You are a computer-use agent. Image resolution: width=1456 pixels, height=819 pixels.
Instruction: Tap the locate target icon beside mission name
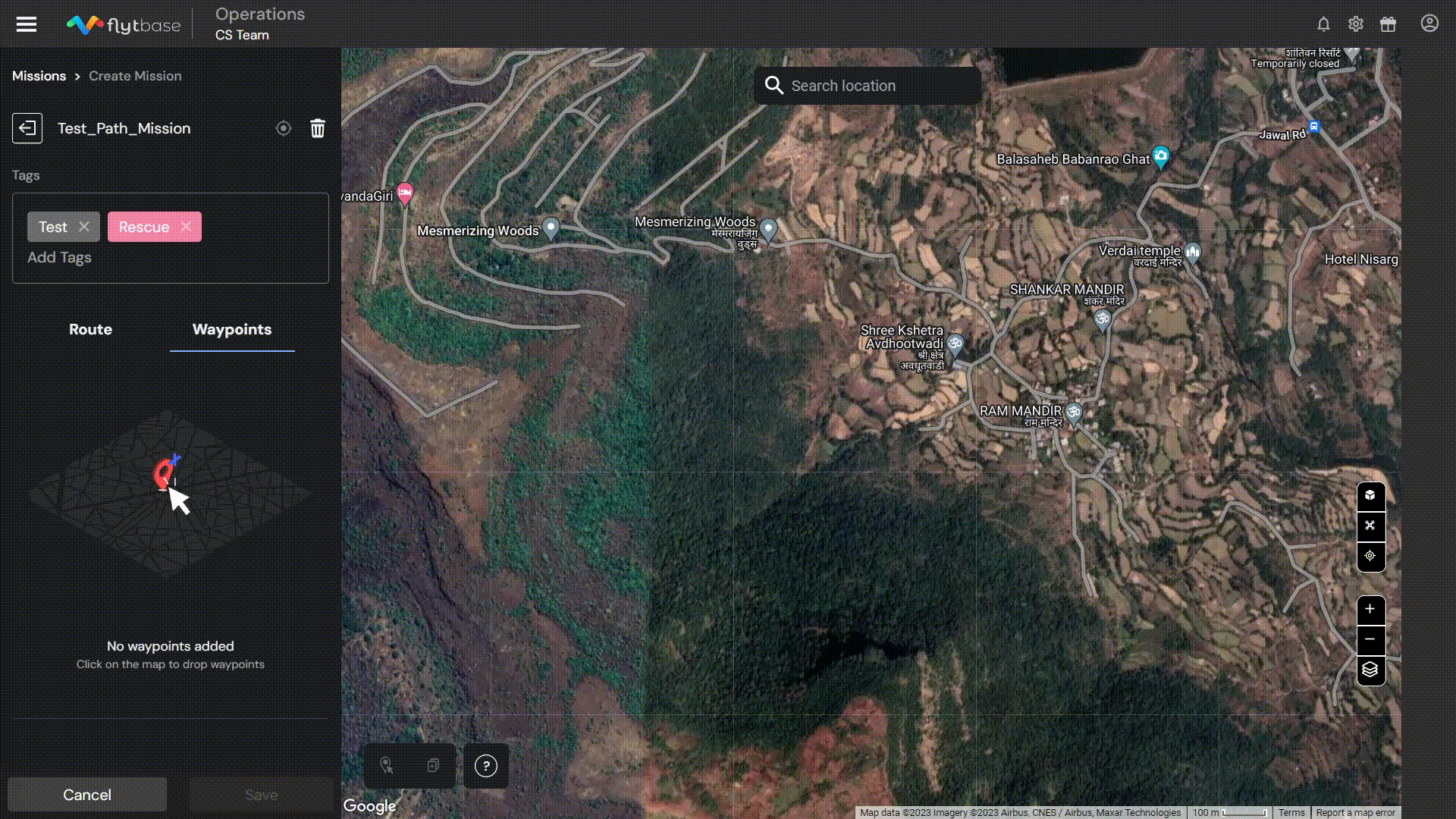pyautogui.click(x=284, y=128)
